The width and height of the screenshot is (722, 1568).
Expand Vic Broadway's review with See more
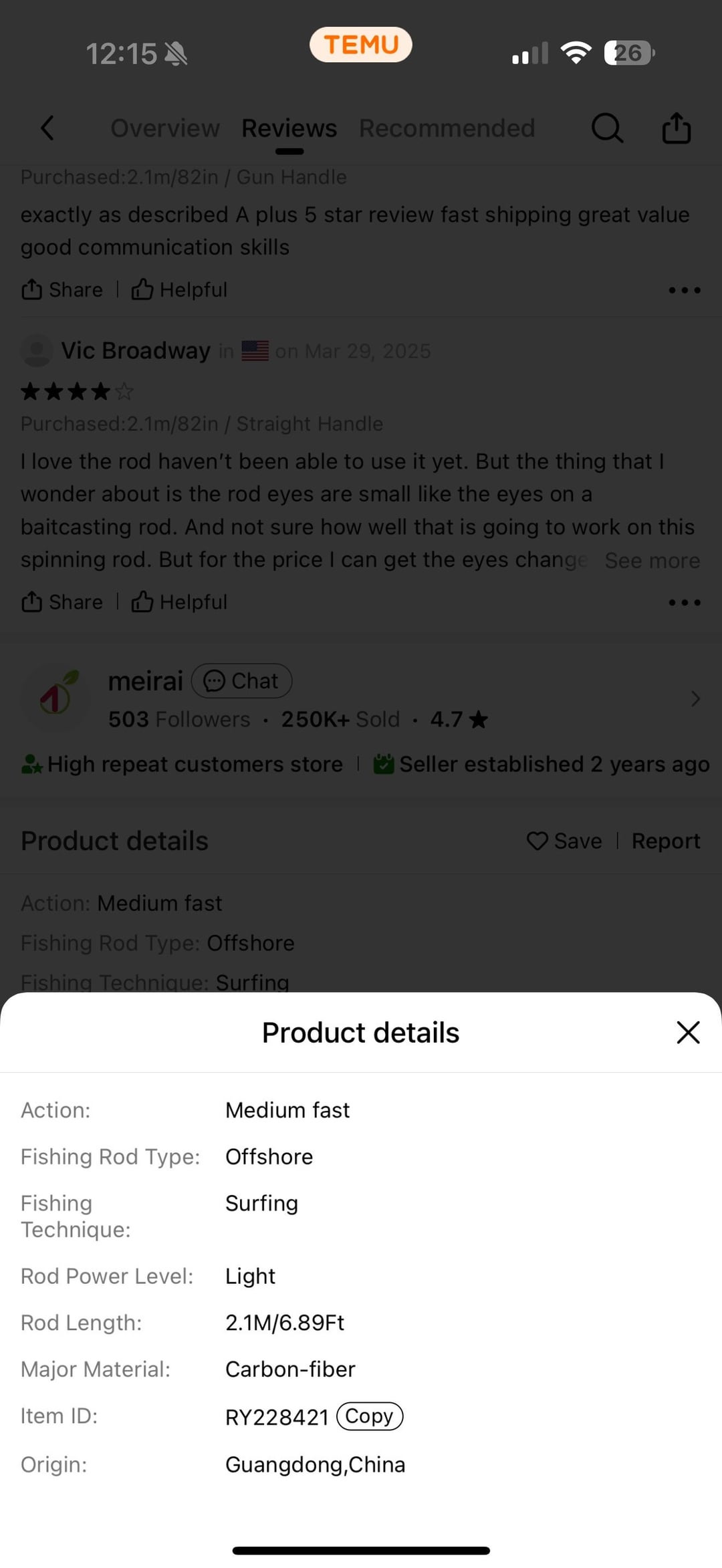pyautogui.click(x=652, y=560)
